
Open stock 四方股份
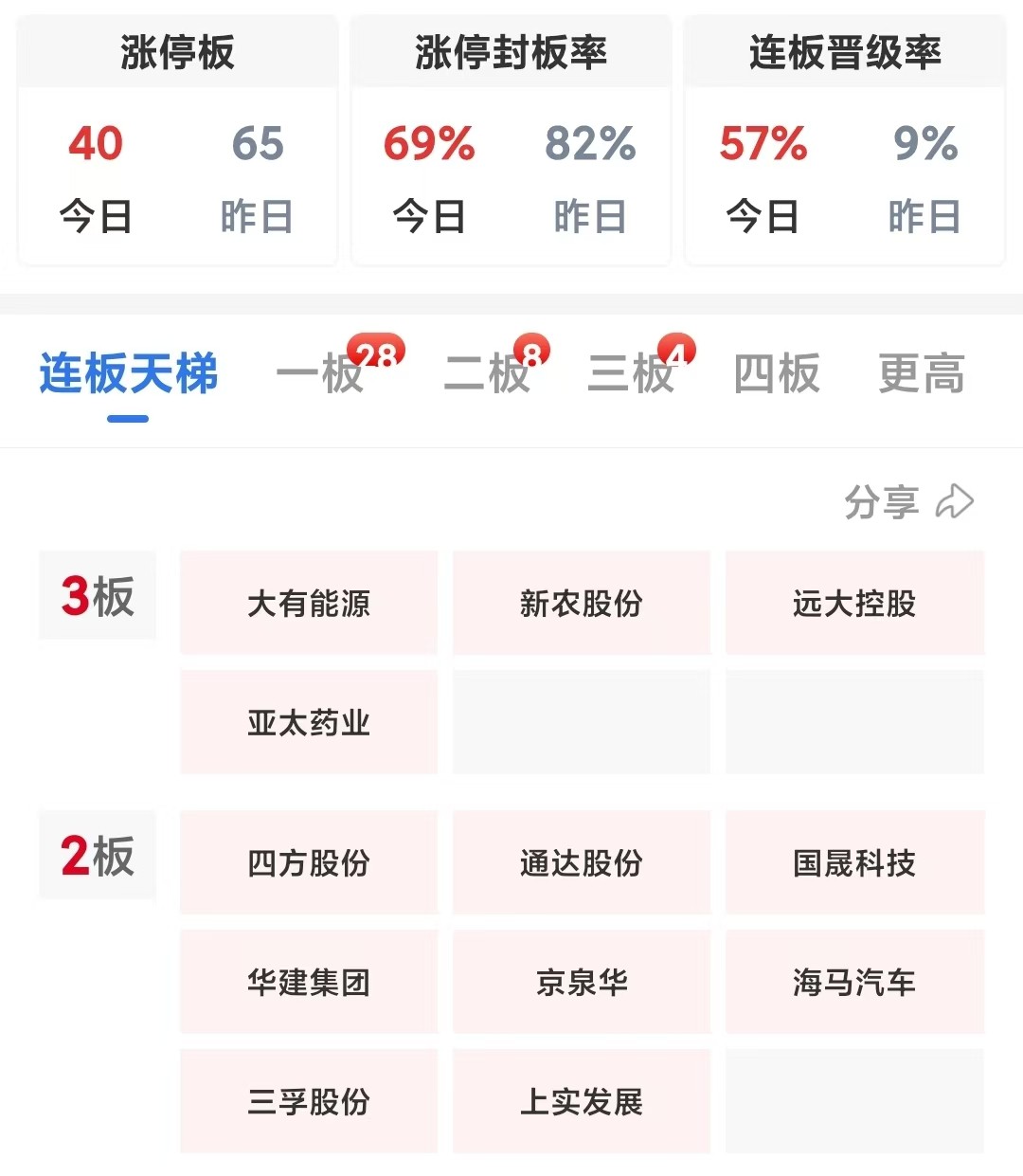click(309, 862)
